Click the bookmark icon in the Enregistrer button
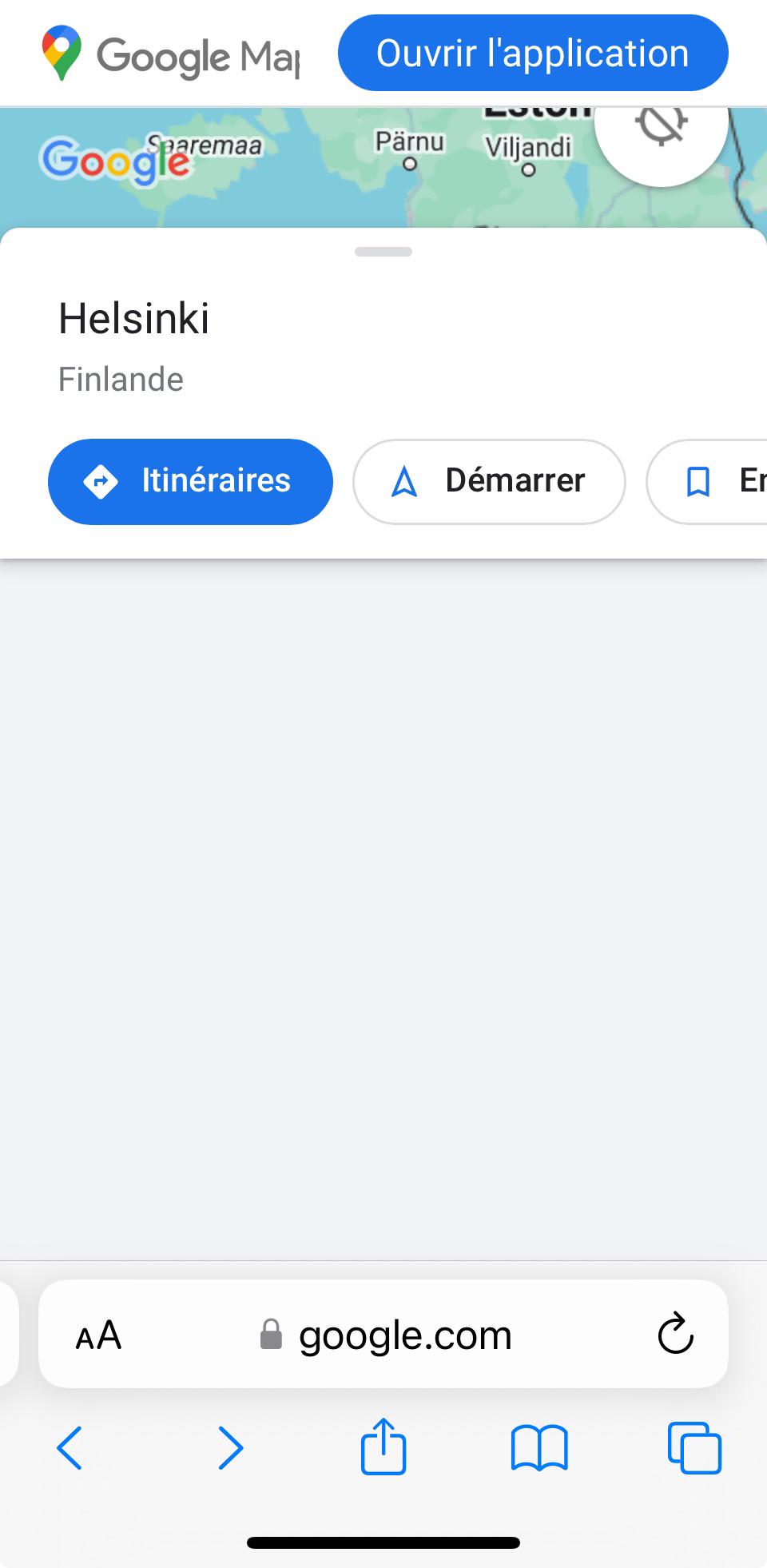Image resolution: width=767 pixels, height=1568 pixels. coord(698,481)
